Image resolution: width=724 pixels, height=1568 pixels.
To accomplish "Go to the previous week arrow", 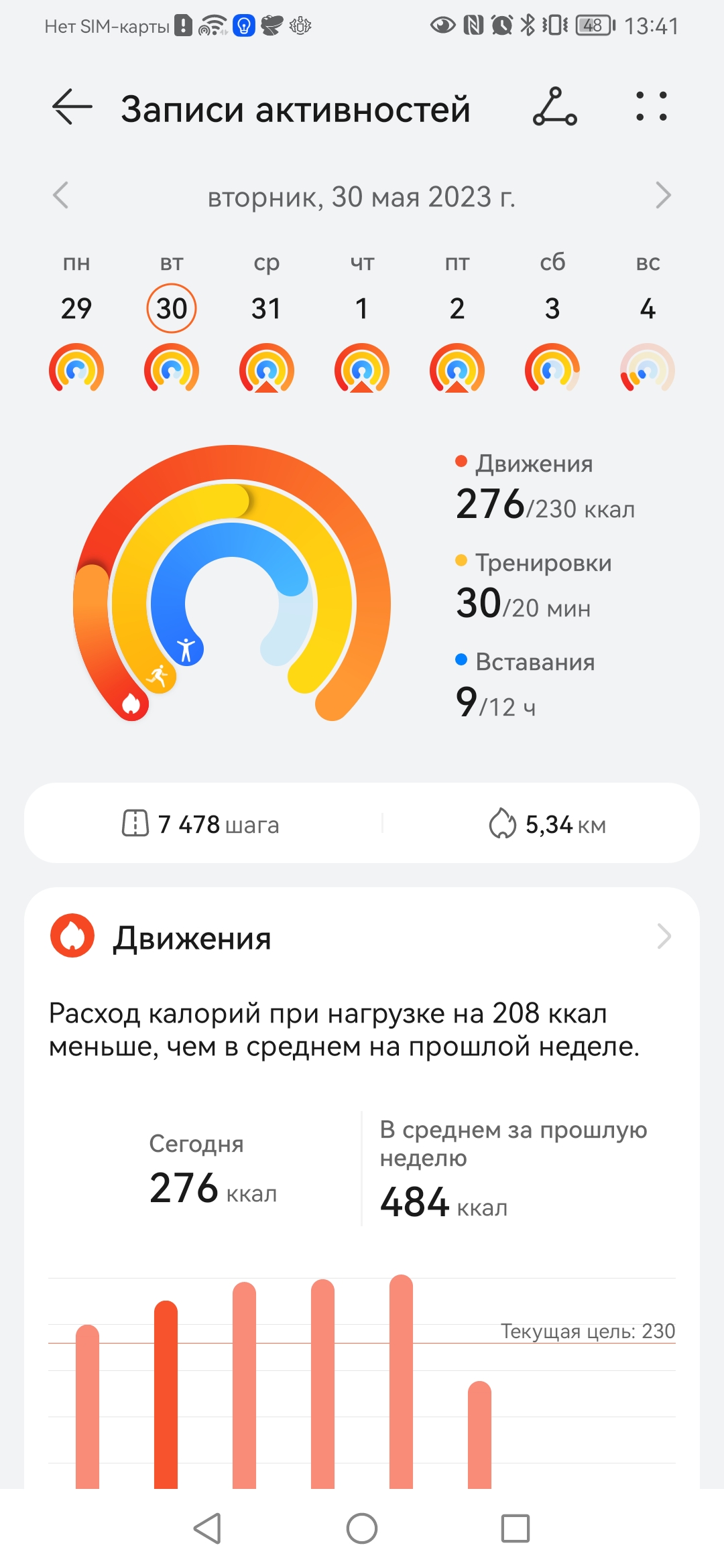I will [61, 196].
